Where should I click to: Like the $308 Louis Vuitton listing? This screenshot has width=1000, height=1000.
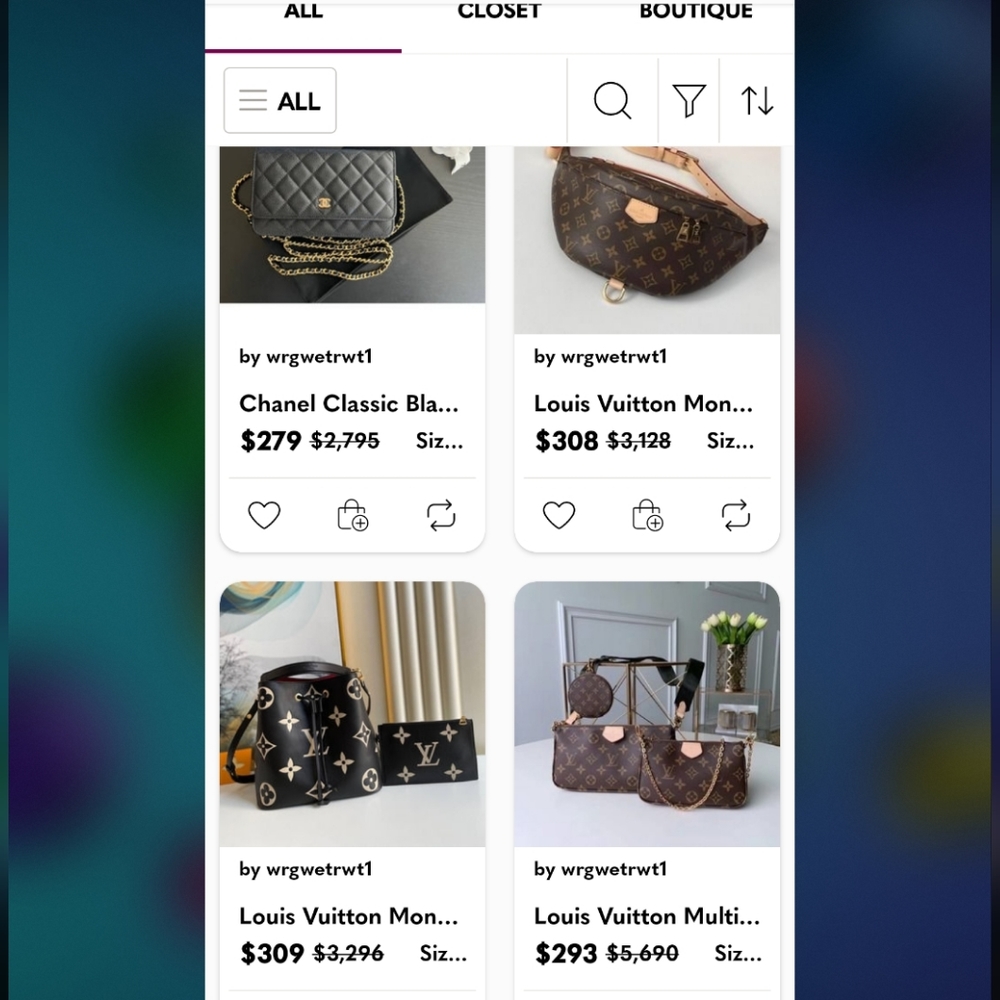[559, 516]
